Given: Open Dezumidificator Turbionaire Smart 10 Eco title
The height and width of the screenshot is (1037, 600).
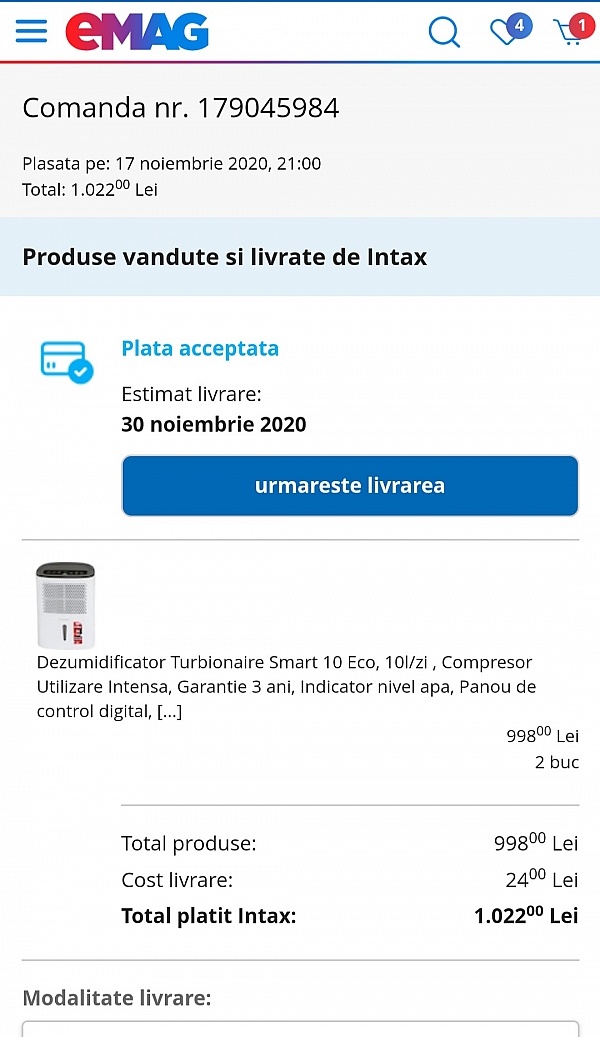Looking at the screenshot, I should (x=286, y=686).
